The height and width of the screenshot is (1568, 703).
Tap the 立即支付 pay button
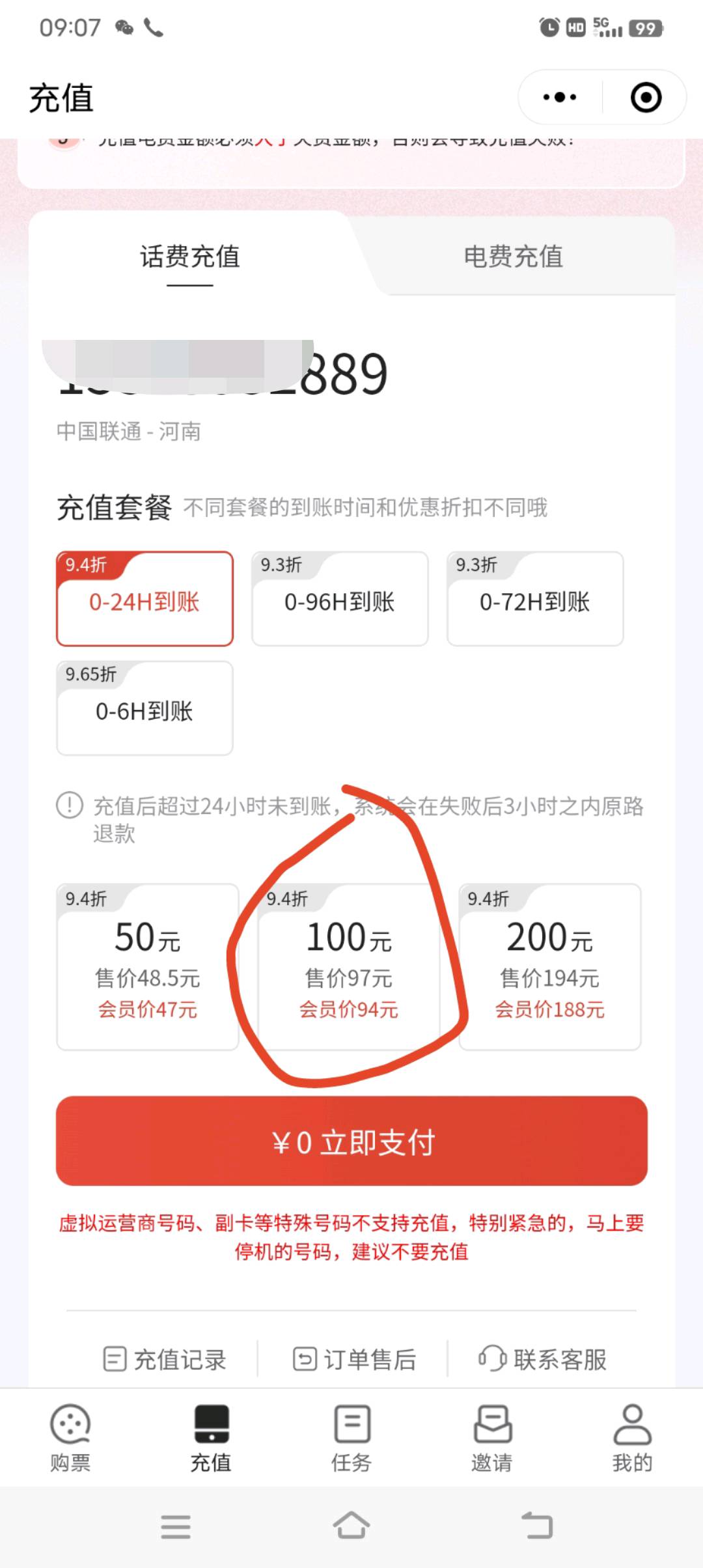click(x=351, y=1141)
